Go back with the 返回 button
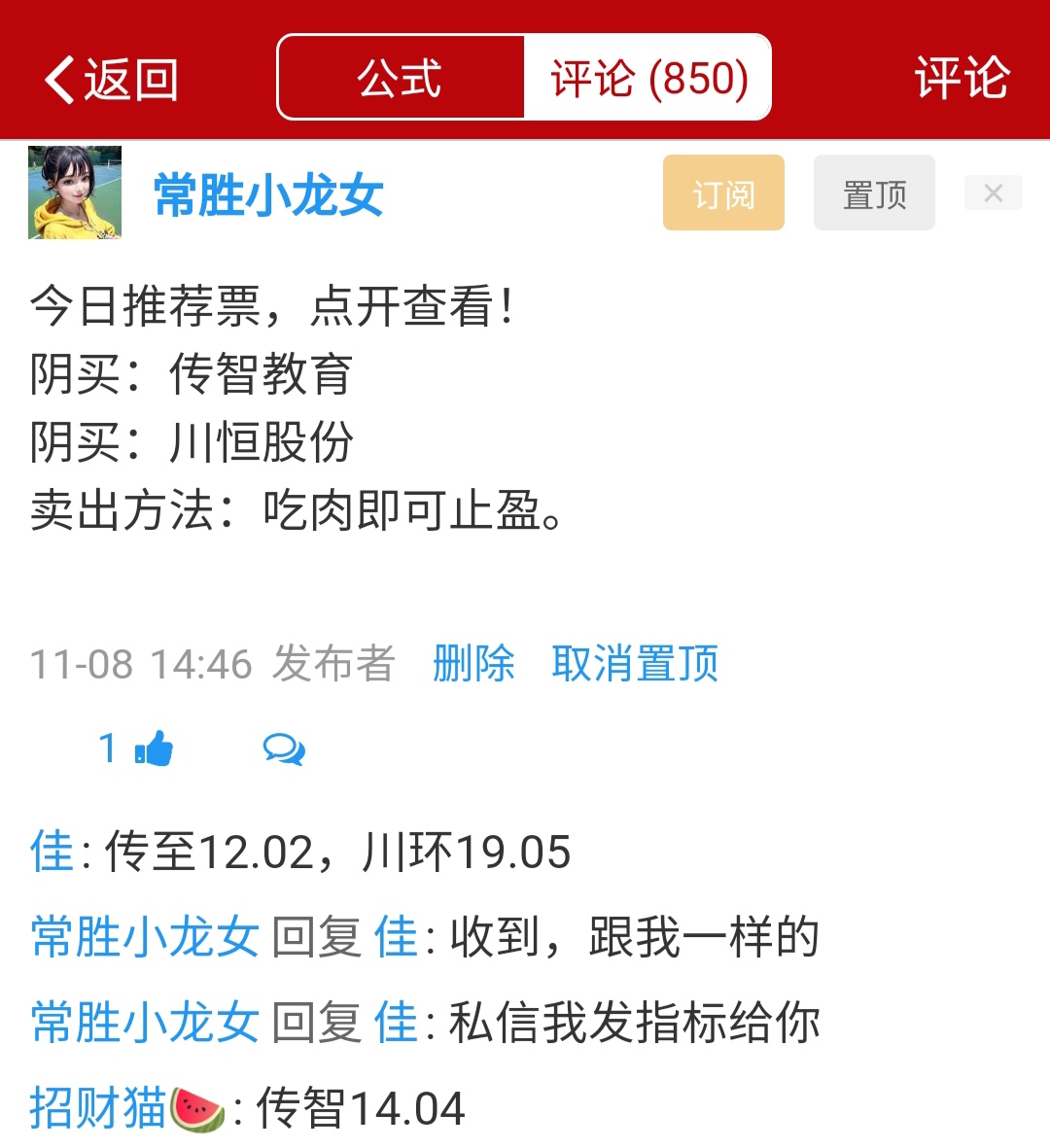This screenshot has width=1050, height=1148. (x=111, y=79)
